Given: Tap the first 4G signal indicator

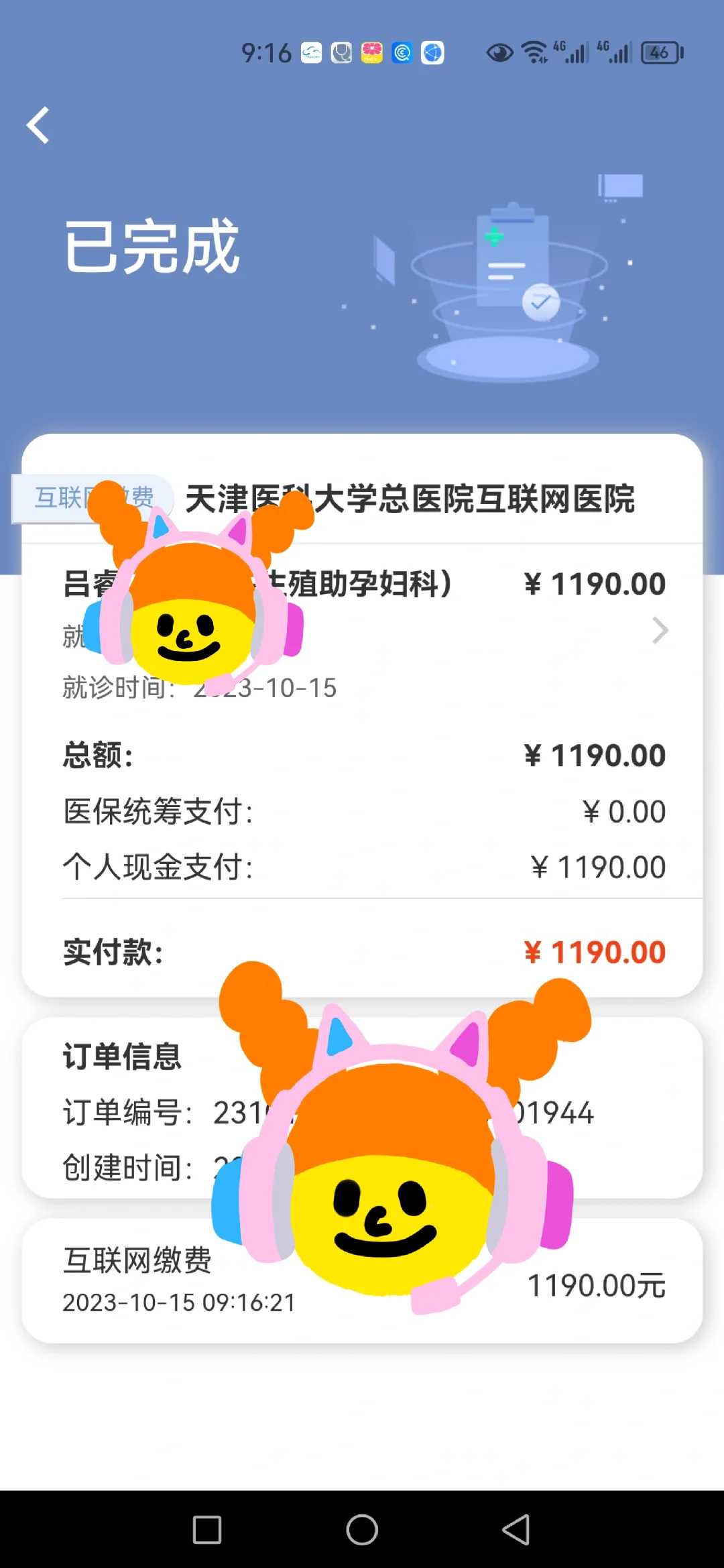Looking at the screenshot, I should [x=570, y=52].
